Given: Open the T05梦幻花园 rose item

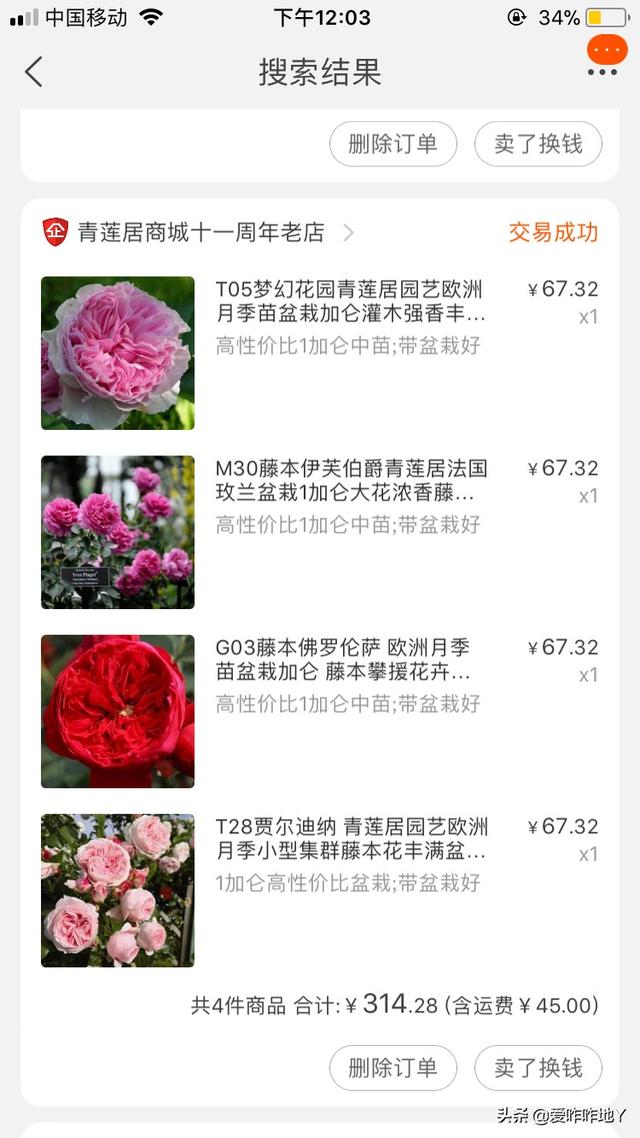Looking at the screenshot, I should pyautogui.click(x=319, y=353).
